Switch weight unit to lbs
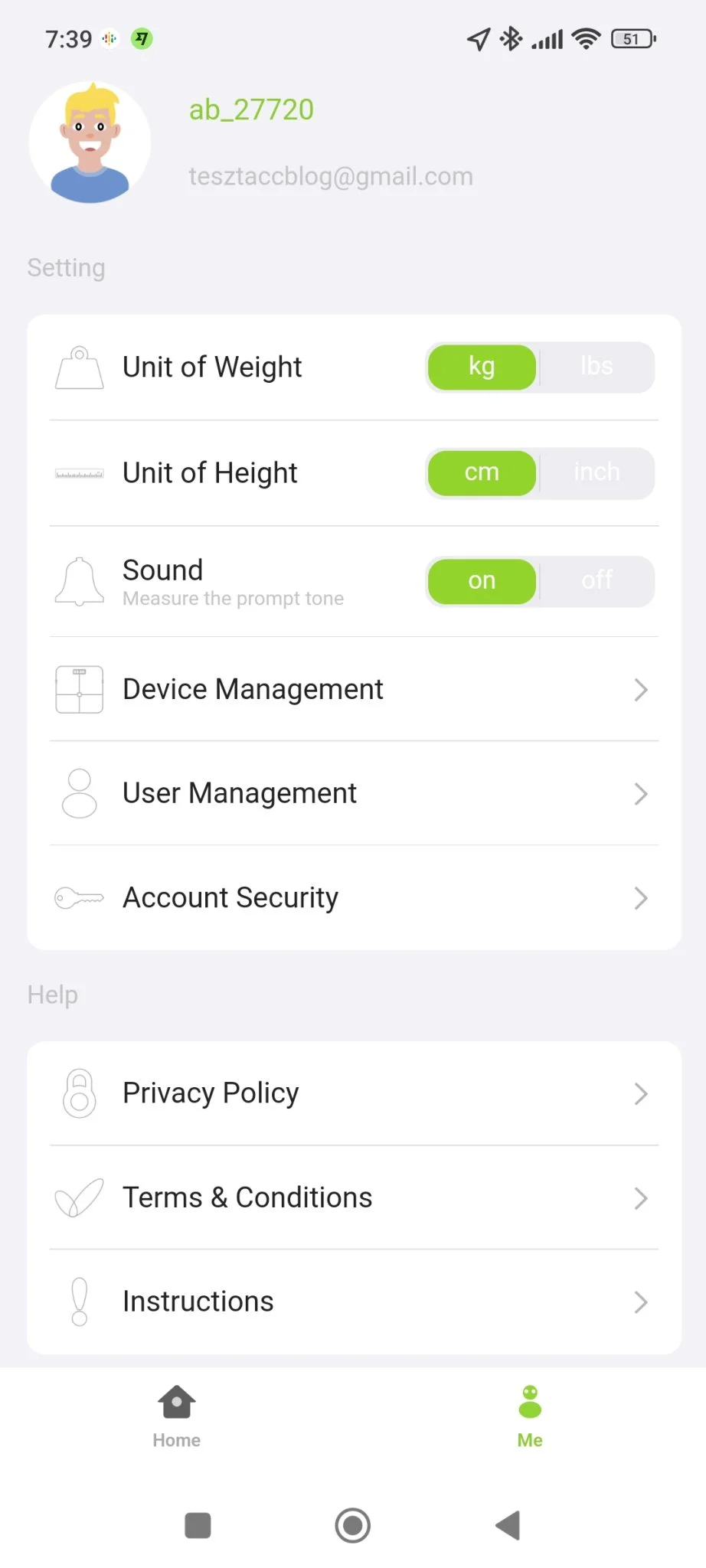Screen dimensions: 706x1568 pos(597,367)
